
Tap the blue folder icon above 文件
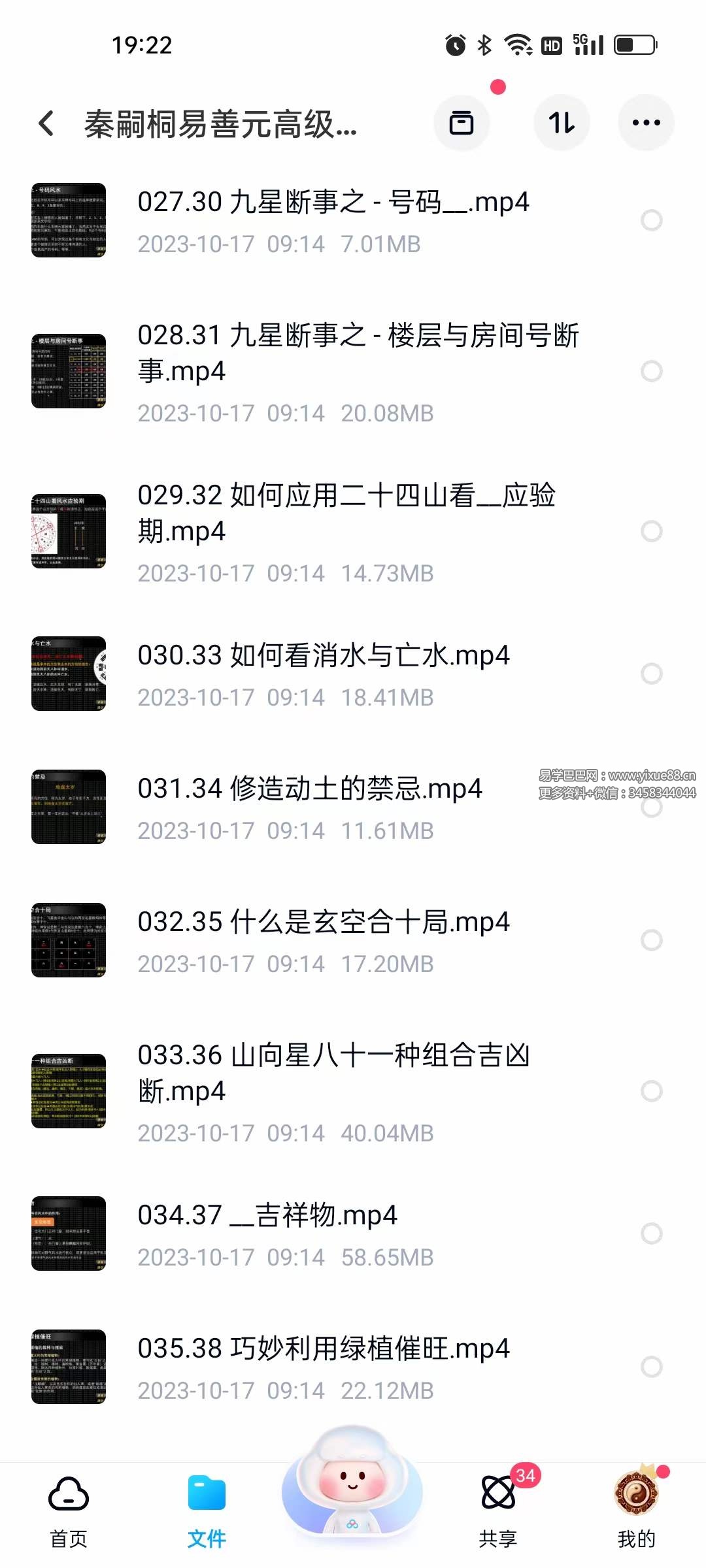coord(207,1494)
